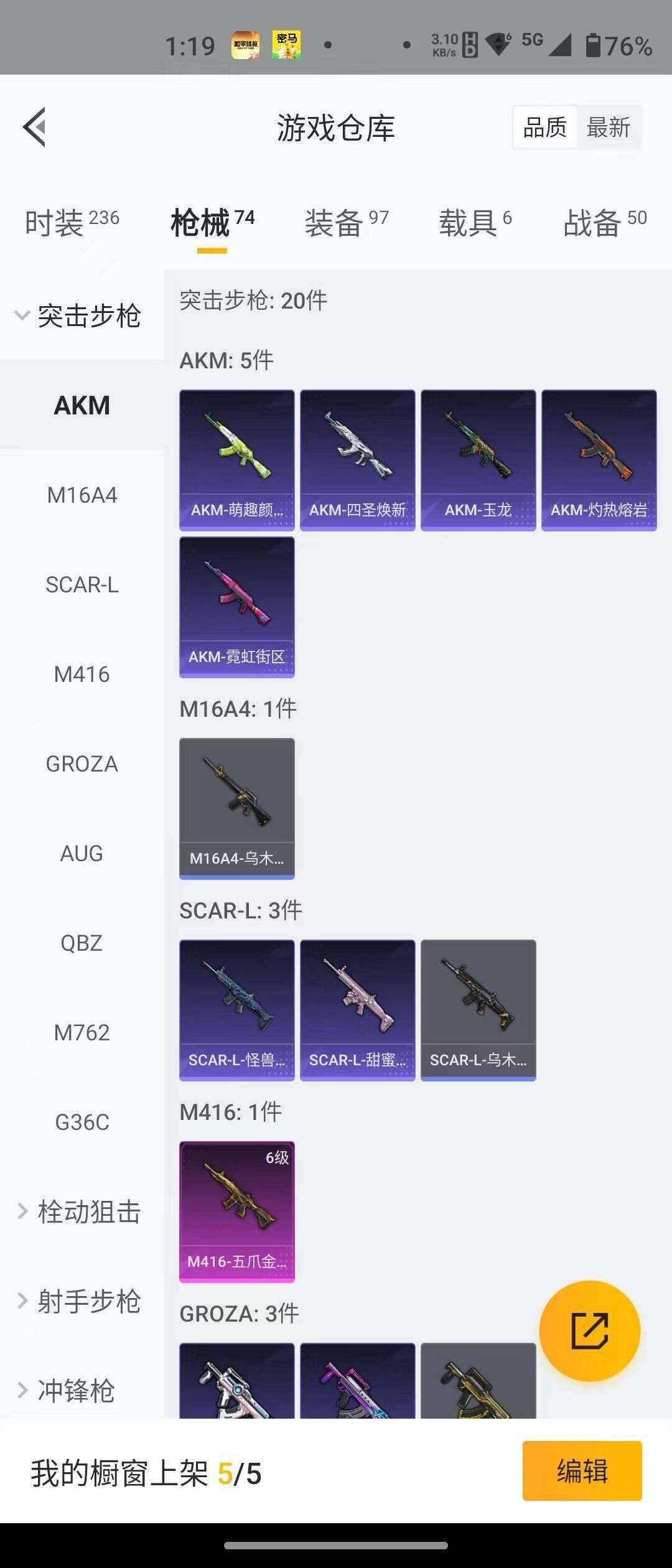The width and height of the screenshot is (672, 1568).
Task: Open the AKM-四圣焕新 skin tile
Action: tap(357, 460)
